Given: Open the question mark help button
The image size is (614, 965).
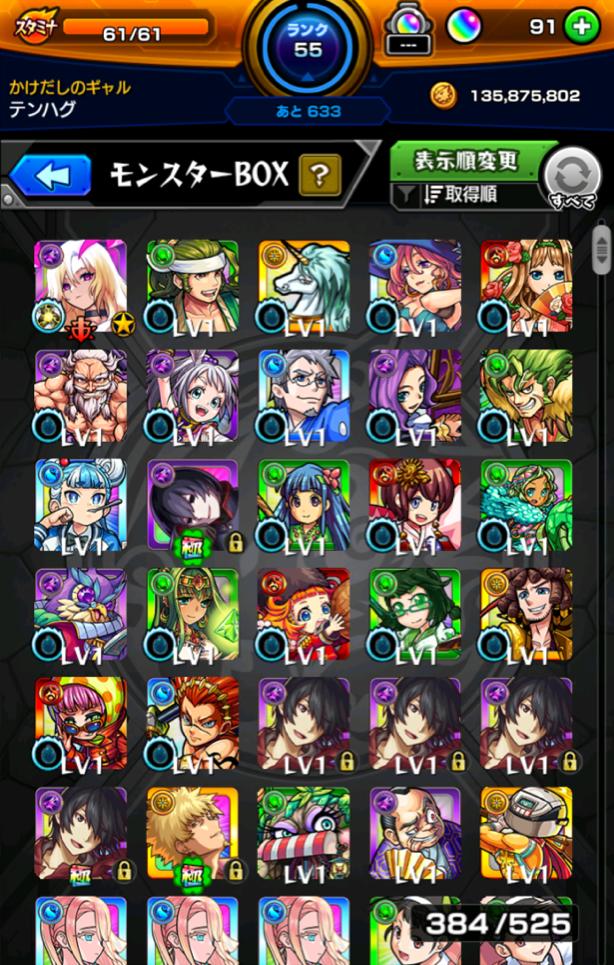Looking at the screenshot, I should 320,177.
